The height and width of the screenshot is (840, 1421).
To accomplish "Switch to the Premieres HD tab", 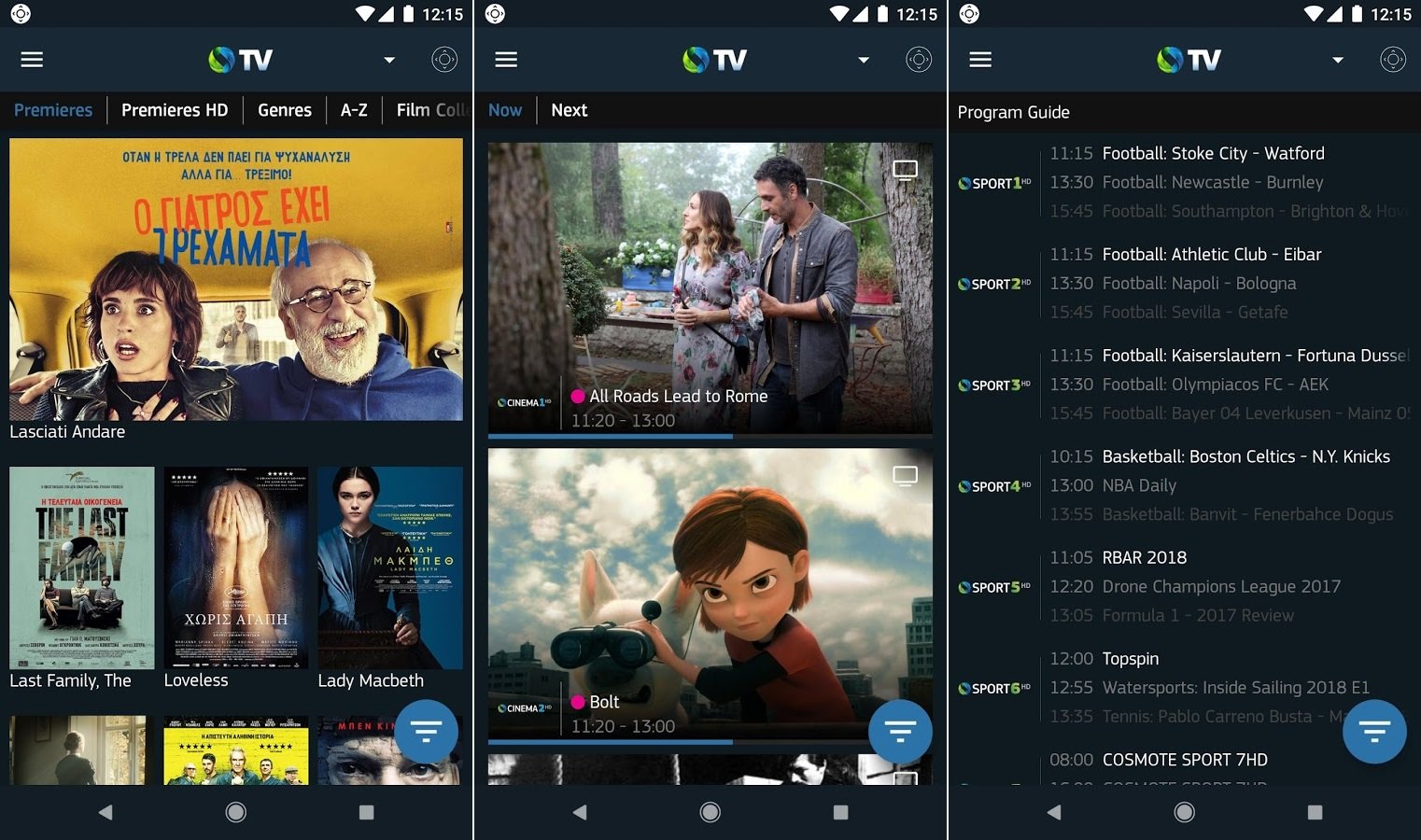I will click(175, 110).
